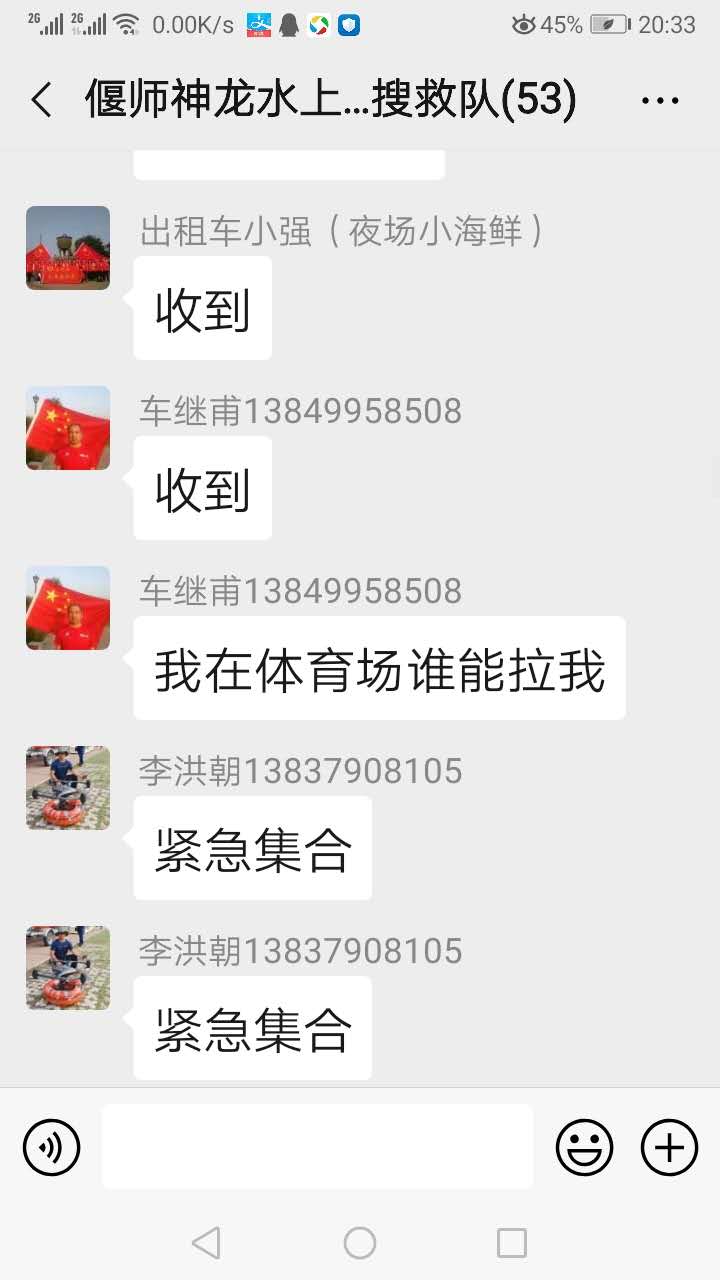Open the emoji picker
Screen dimensions: 720x1280
click(585, 1147)
